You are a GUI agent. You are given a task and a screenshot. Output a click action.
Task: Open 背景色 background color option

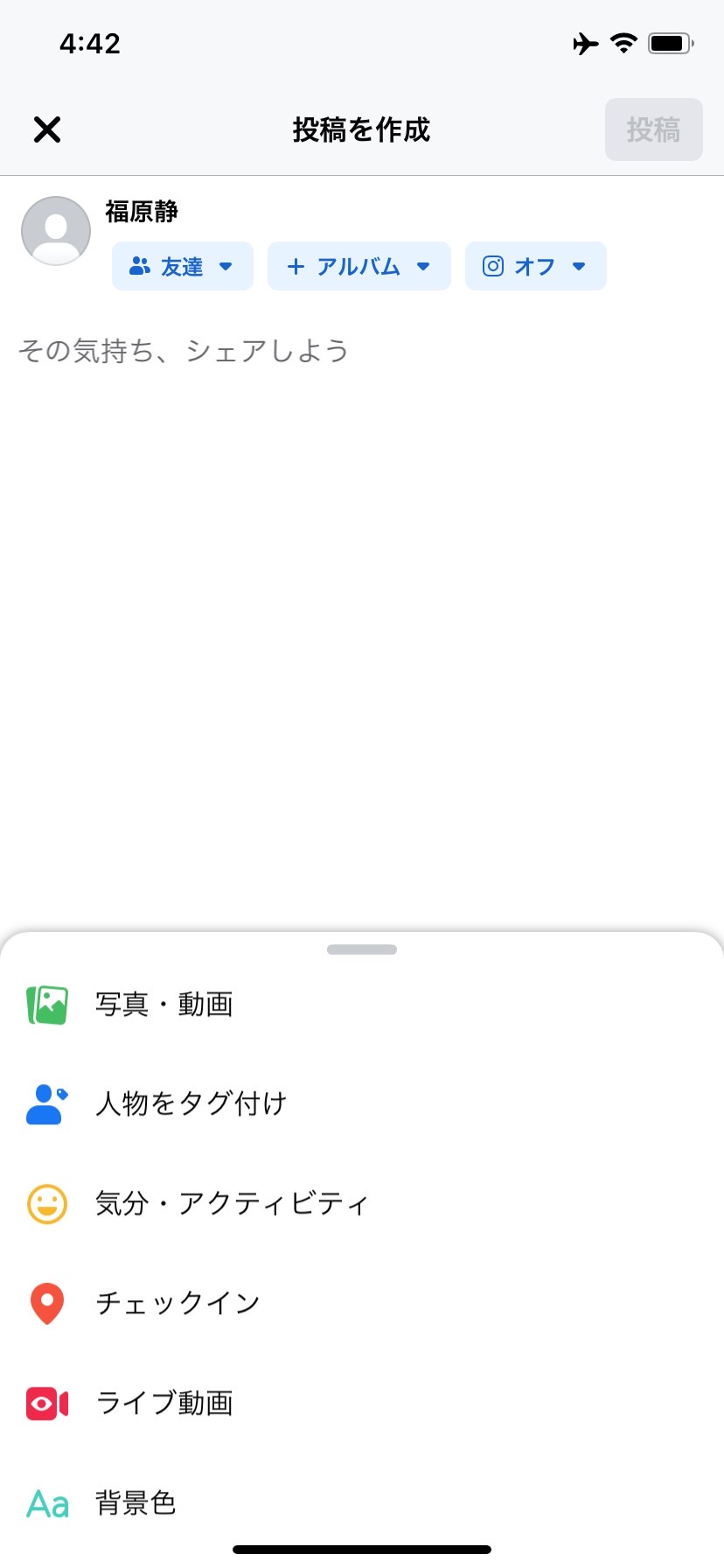click(x=362, y=1503)
